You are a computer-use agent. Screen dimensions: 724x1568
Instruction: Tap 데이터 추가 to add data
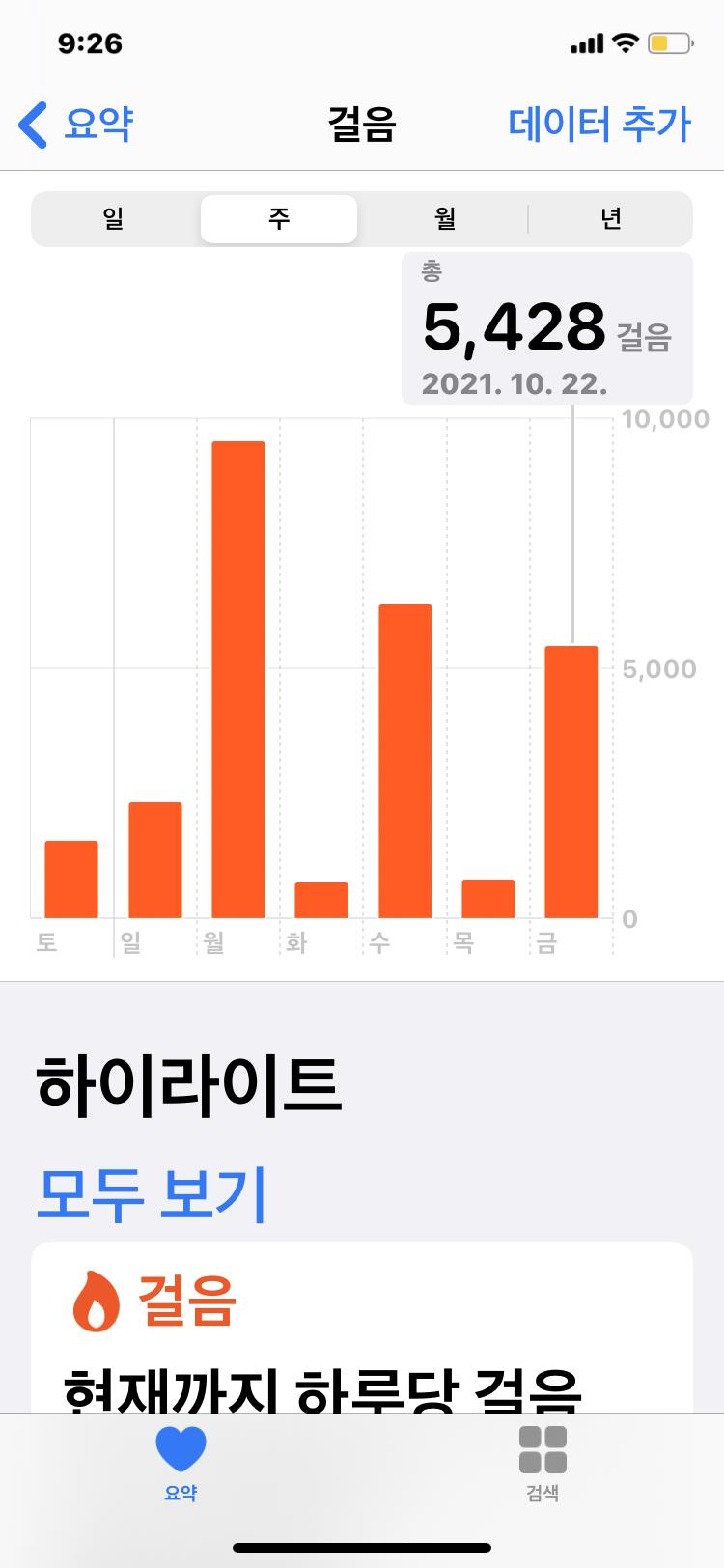599,125
